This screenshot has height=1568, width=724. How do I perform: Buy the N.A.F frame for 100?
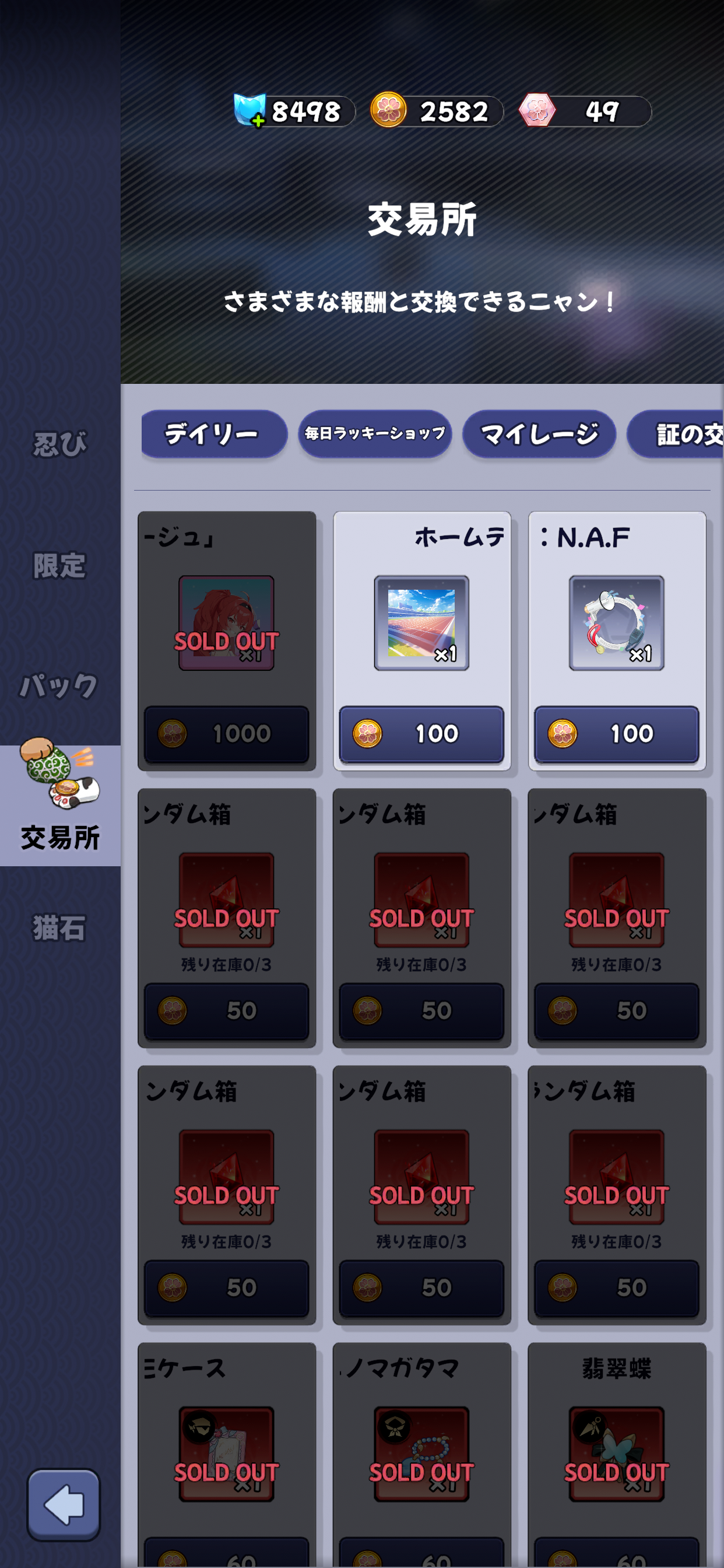pos(616,733)
